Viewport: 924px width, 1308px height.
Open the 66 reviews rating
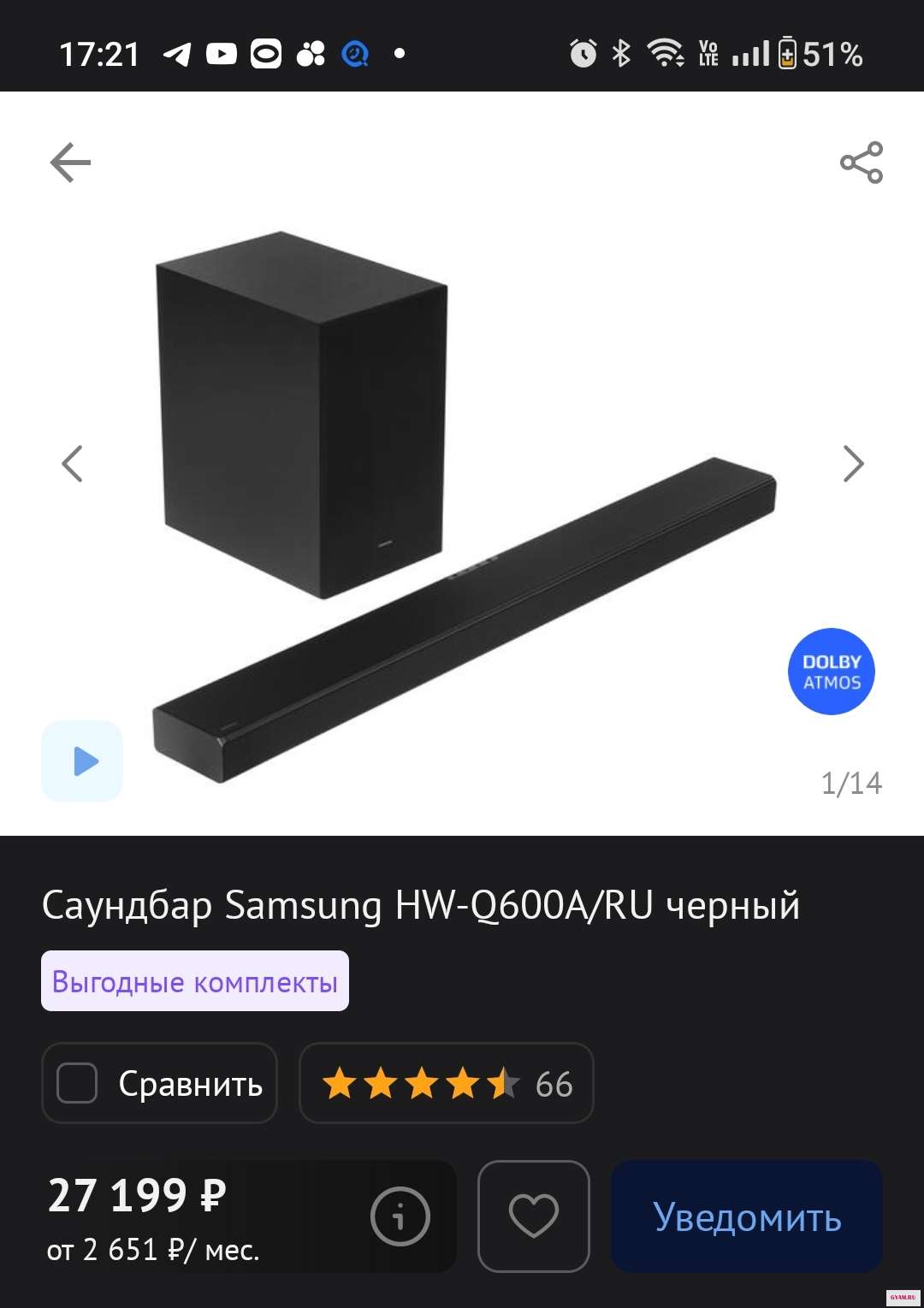tap(446, 1083)
